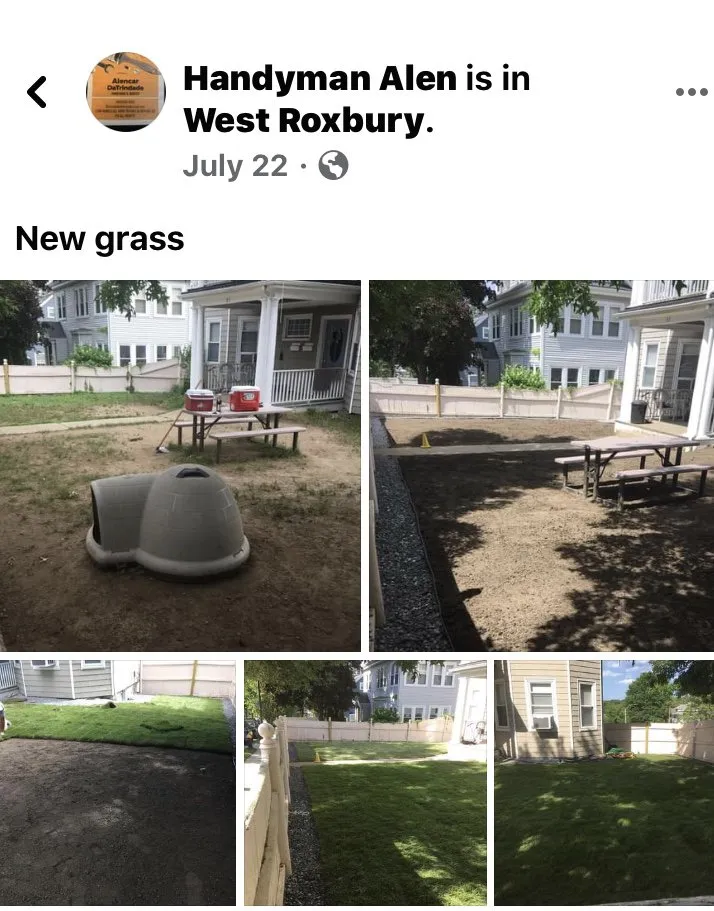Open photo of partly laid sod
Screen dimensions: 714x911
point(118,782)
